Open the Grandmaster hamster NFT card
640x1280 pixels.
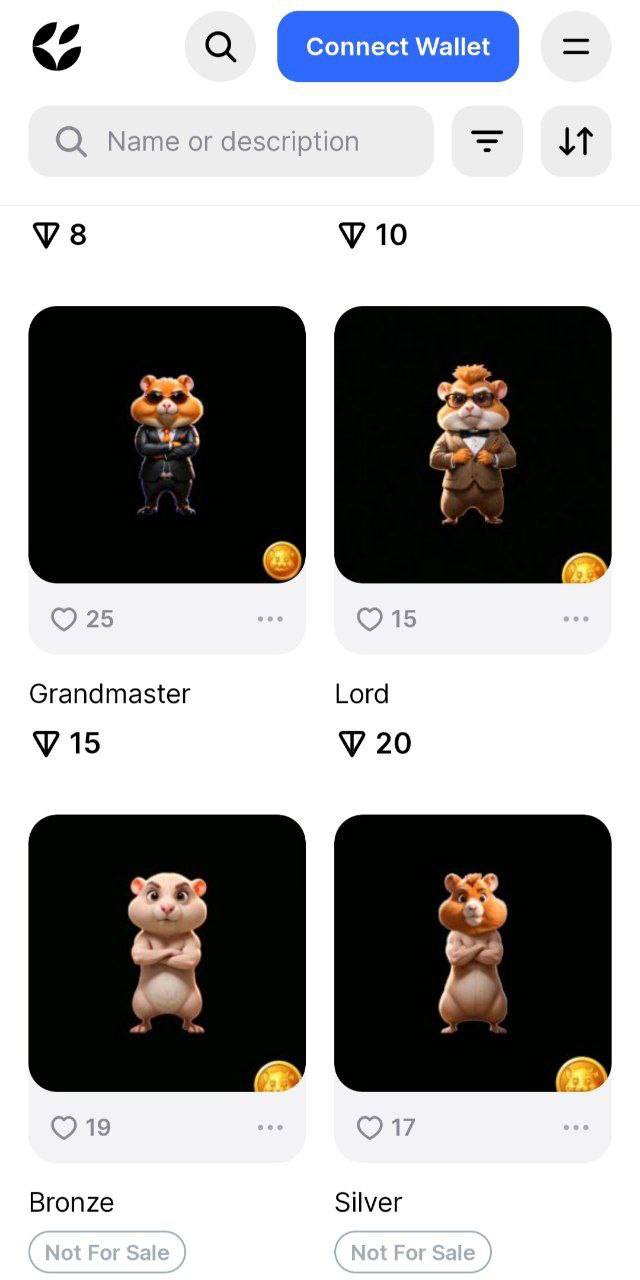click(x=167, y=445)
